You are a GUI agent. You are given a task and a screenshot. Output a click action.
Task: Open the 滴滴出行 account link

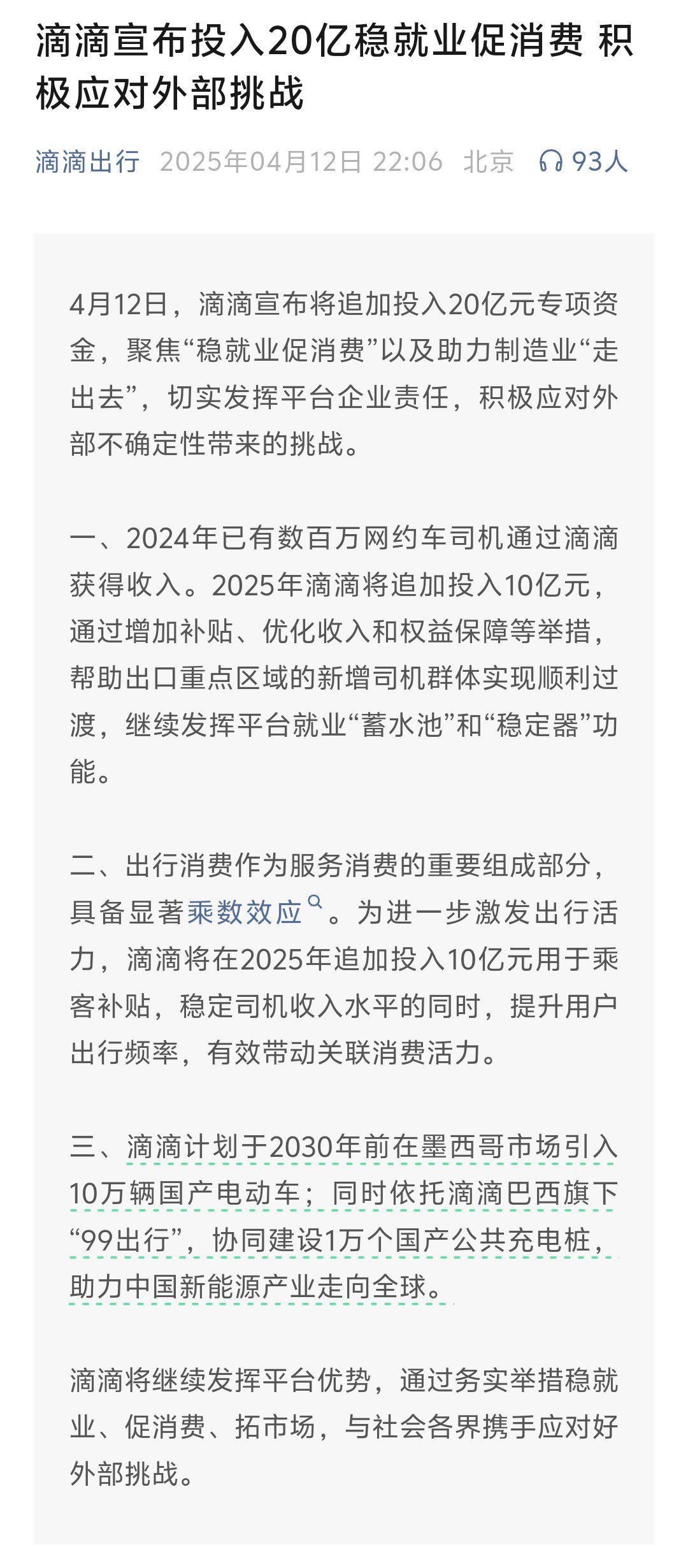point(87,162)
